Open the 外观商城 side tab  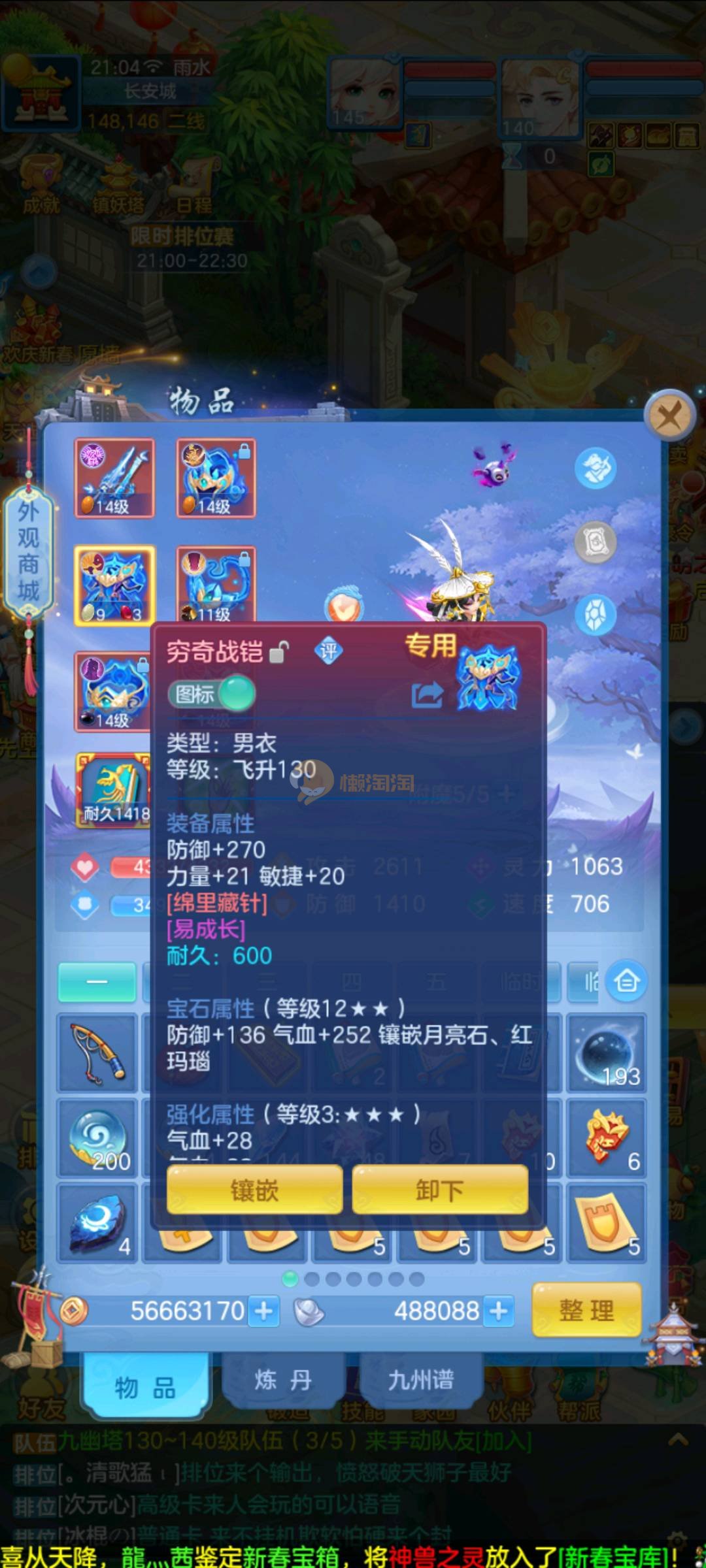click(28, 551)
